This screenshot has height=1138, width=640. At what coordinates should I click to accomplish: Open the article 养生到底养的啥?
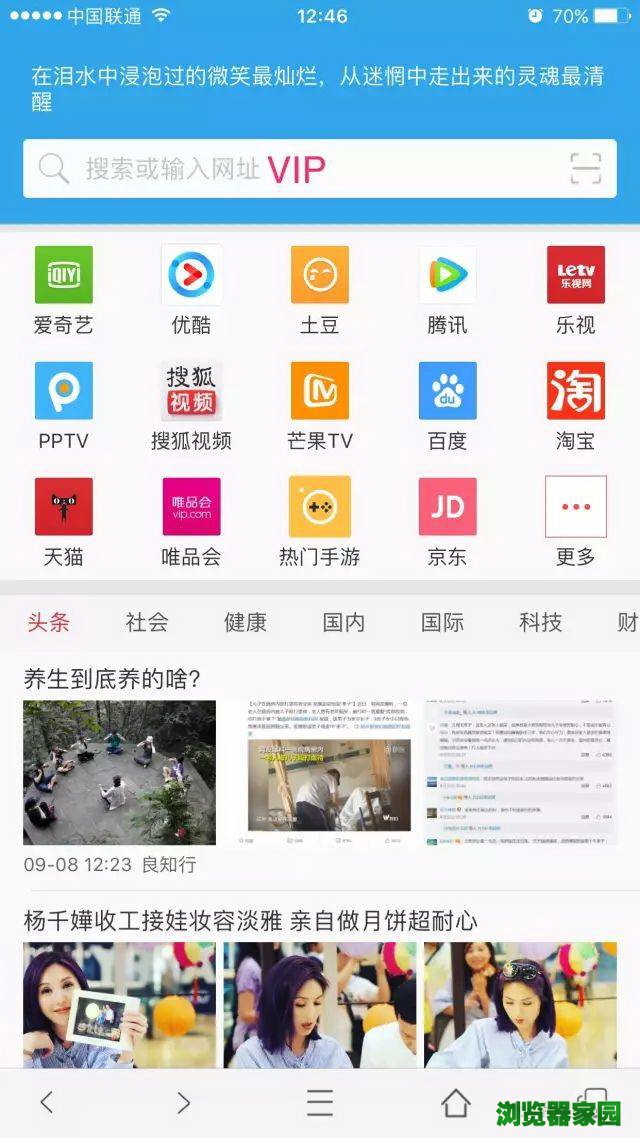113,680
